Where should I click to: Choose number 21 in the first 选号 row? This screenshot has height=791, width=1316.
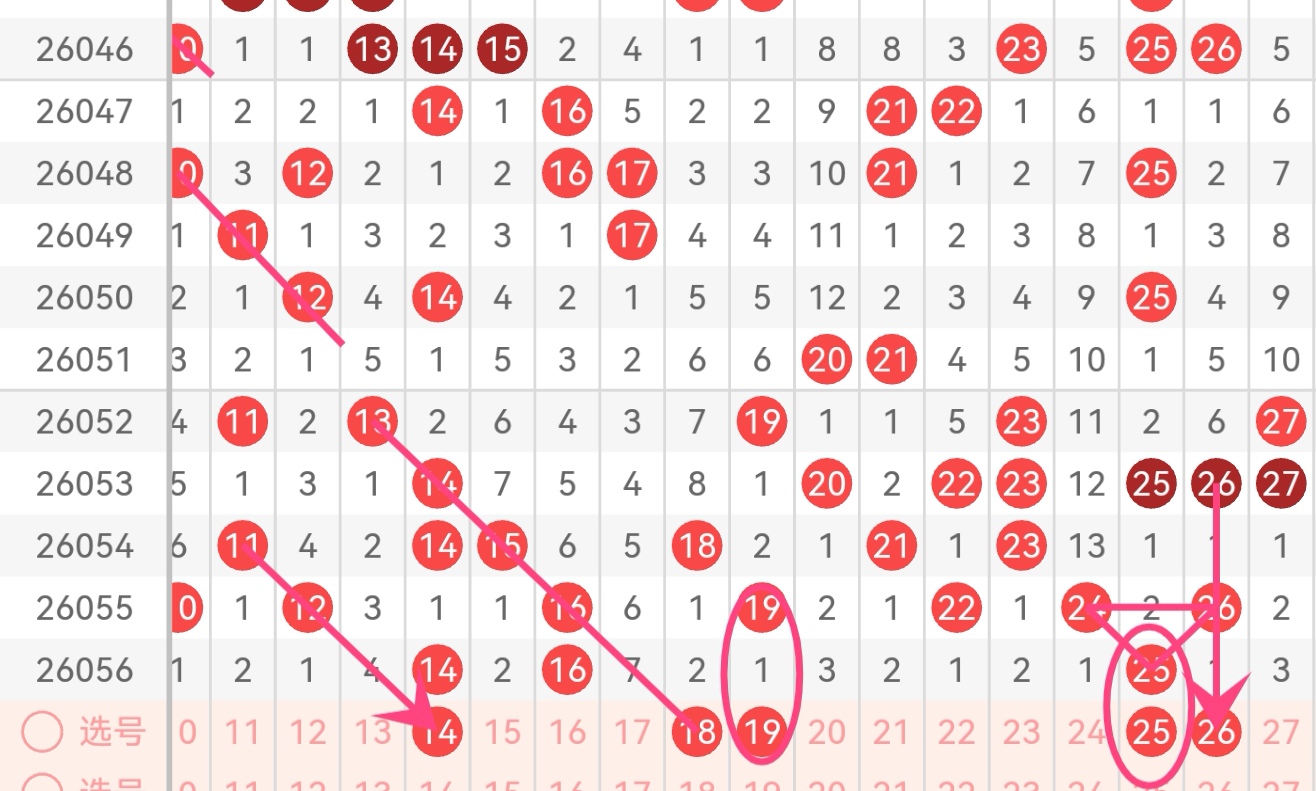(x=891, y=733)
